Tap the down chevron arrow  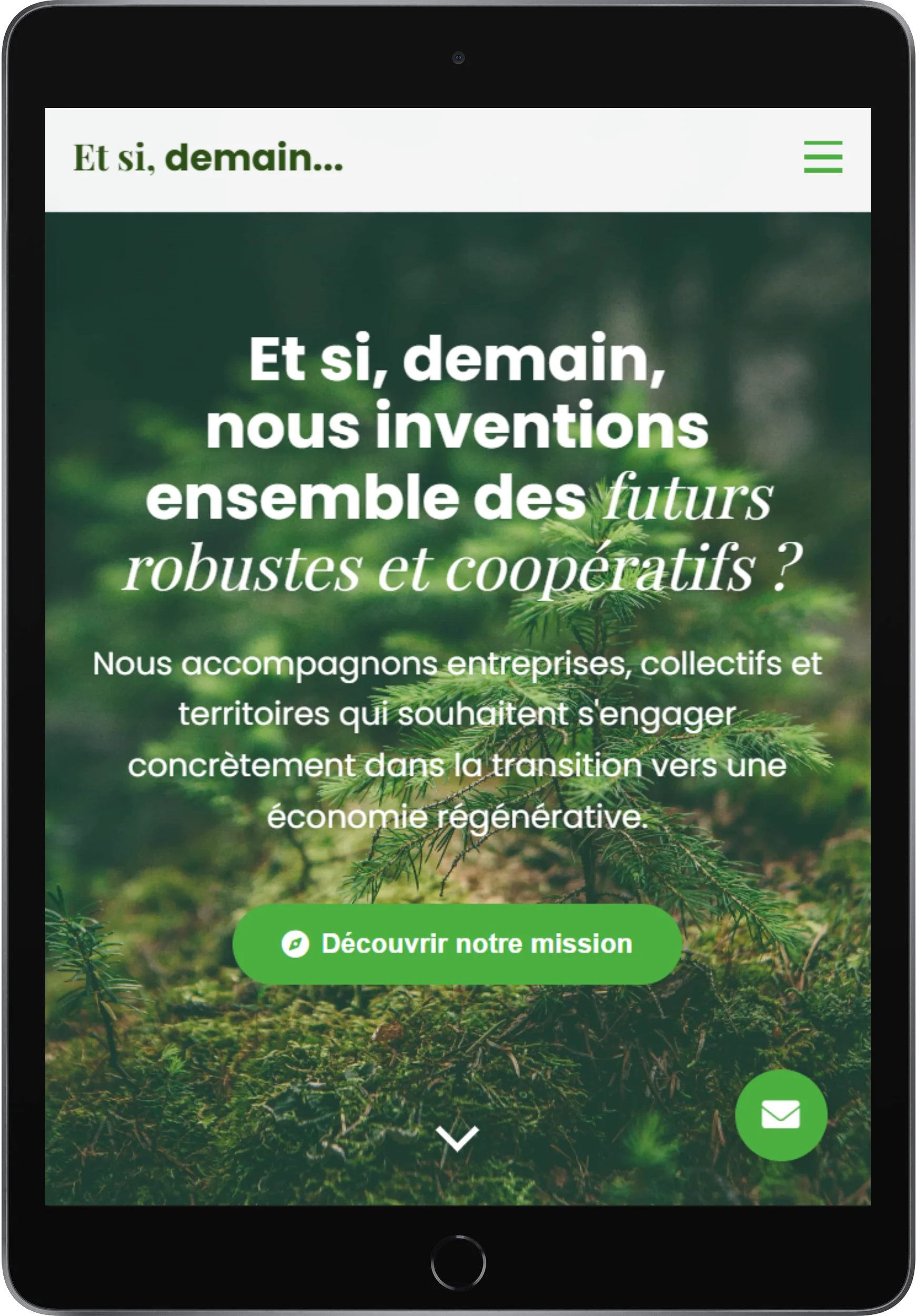[457, 1137]
